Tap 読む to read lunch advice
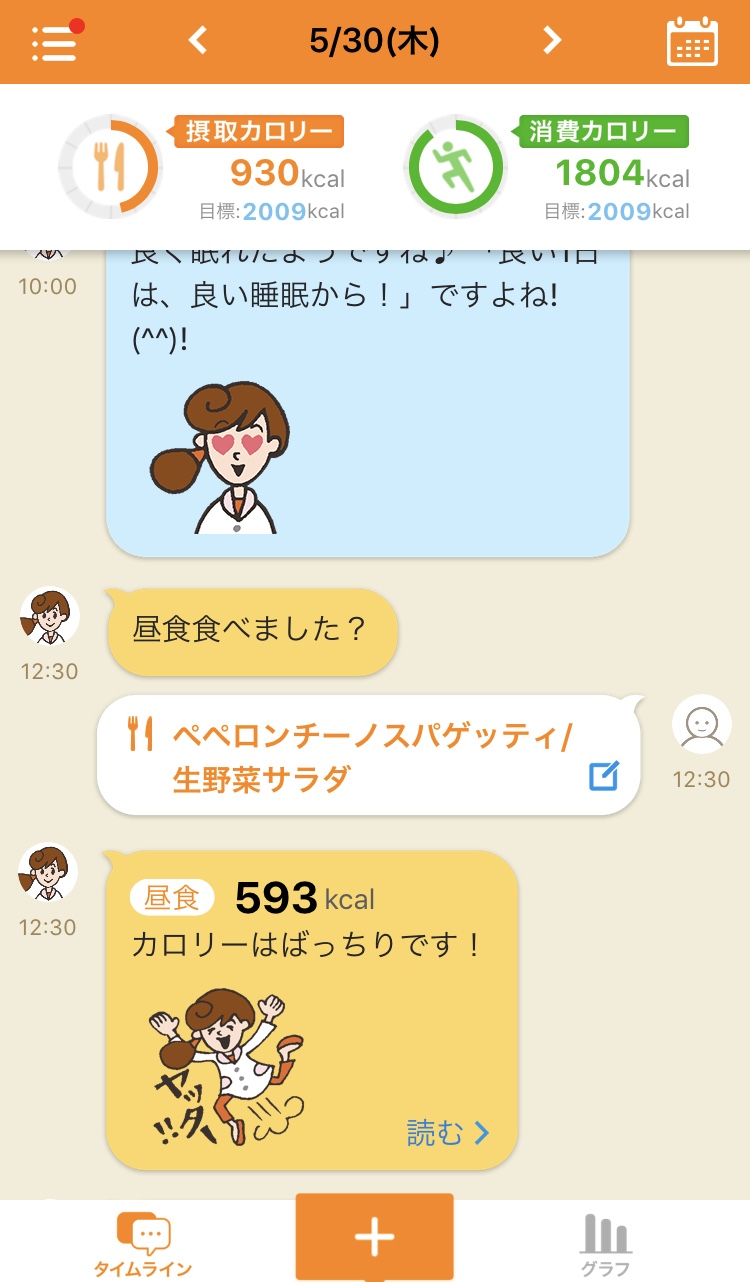Viewport: 750px width, 1282px height. (448, 1133)
